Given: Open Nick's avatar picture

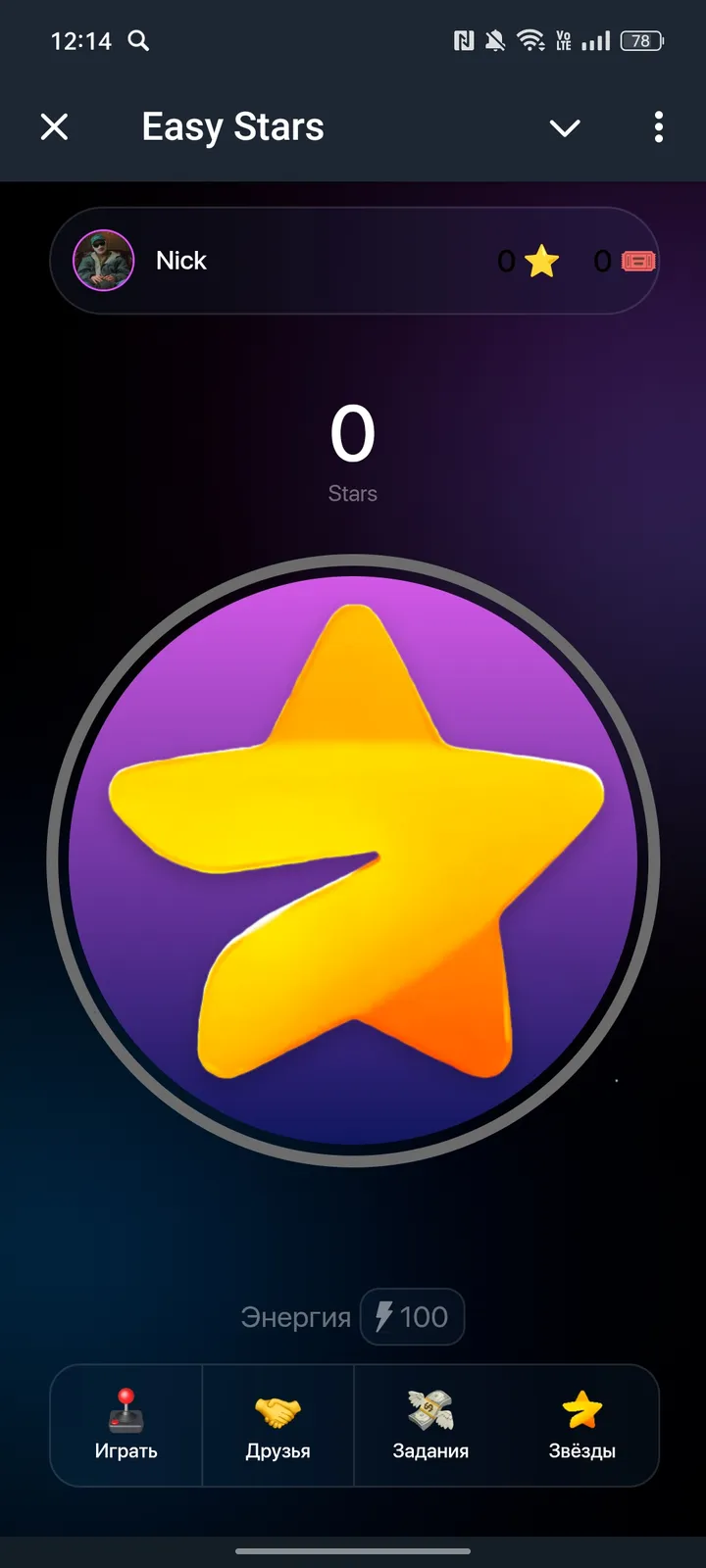Looking at the screenshot, I should click(x=103, y=261).
